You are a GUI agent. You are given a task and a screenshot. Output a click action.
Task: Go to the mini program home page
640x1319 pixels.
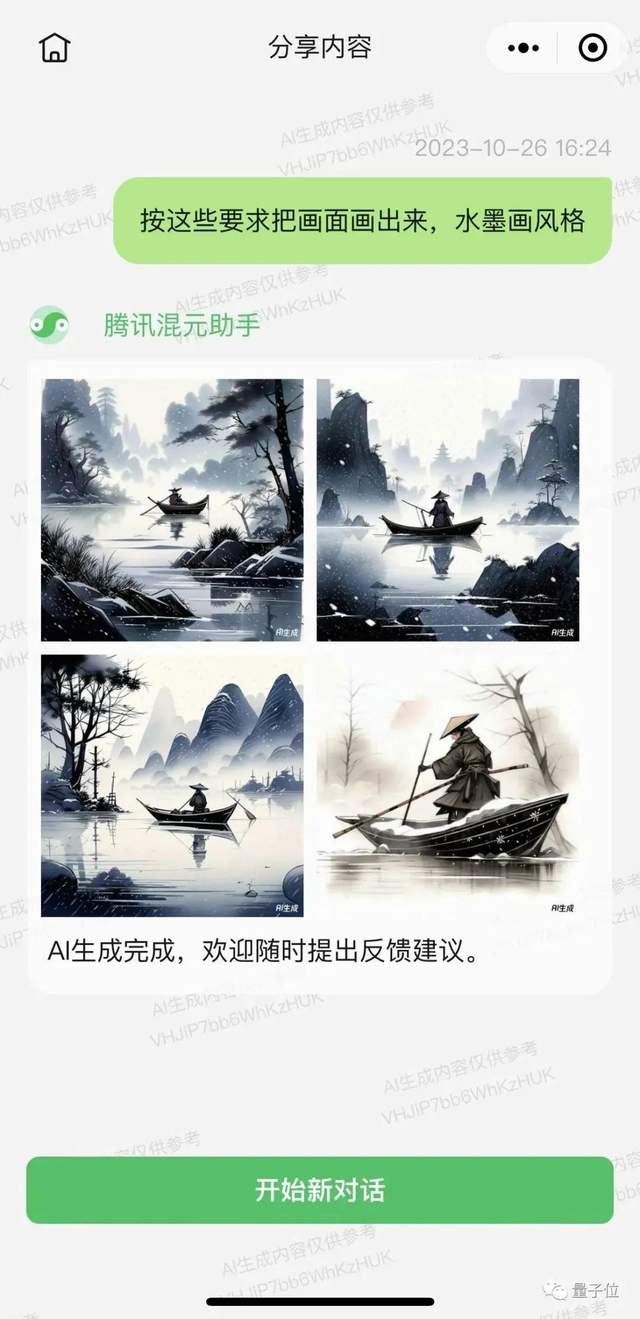[x=54, y=47]
